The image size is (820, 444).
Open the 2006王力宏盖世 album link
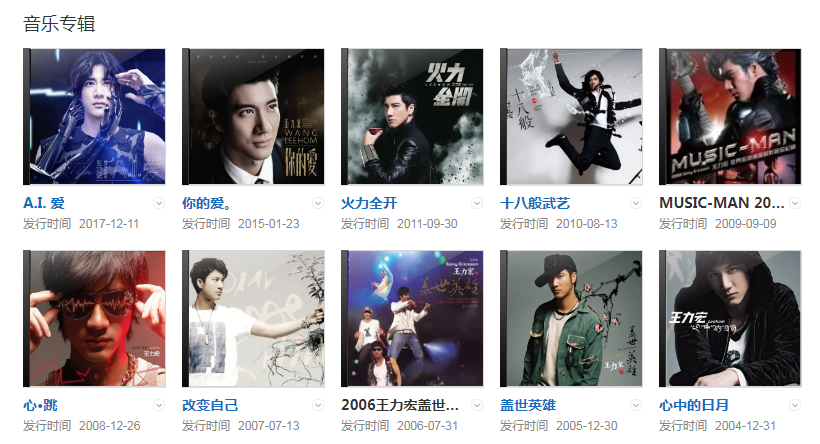(400, 405)
